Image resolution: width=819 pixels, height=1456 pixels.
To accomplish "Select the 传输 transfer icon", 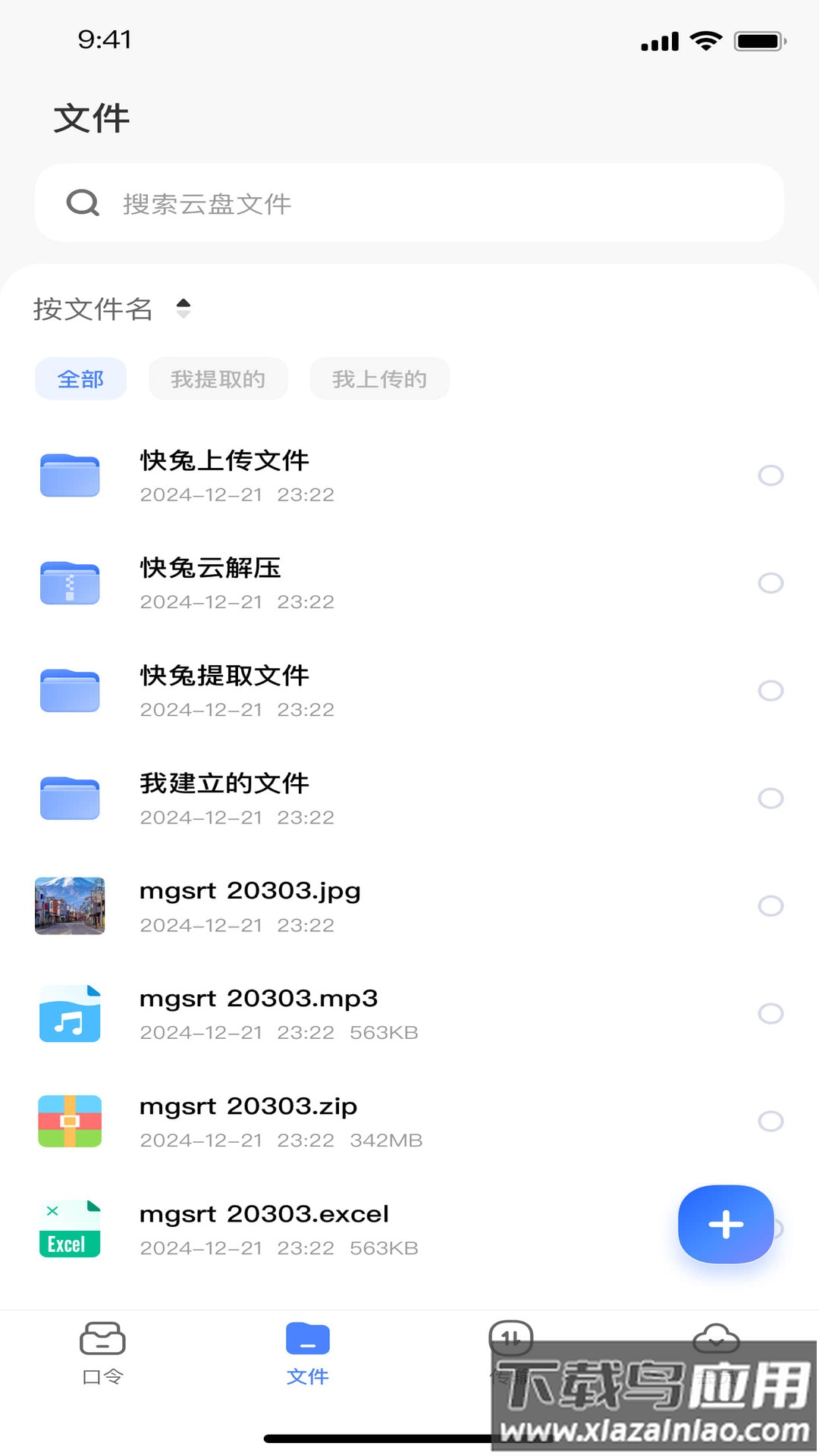I will point(511,1338).
